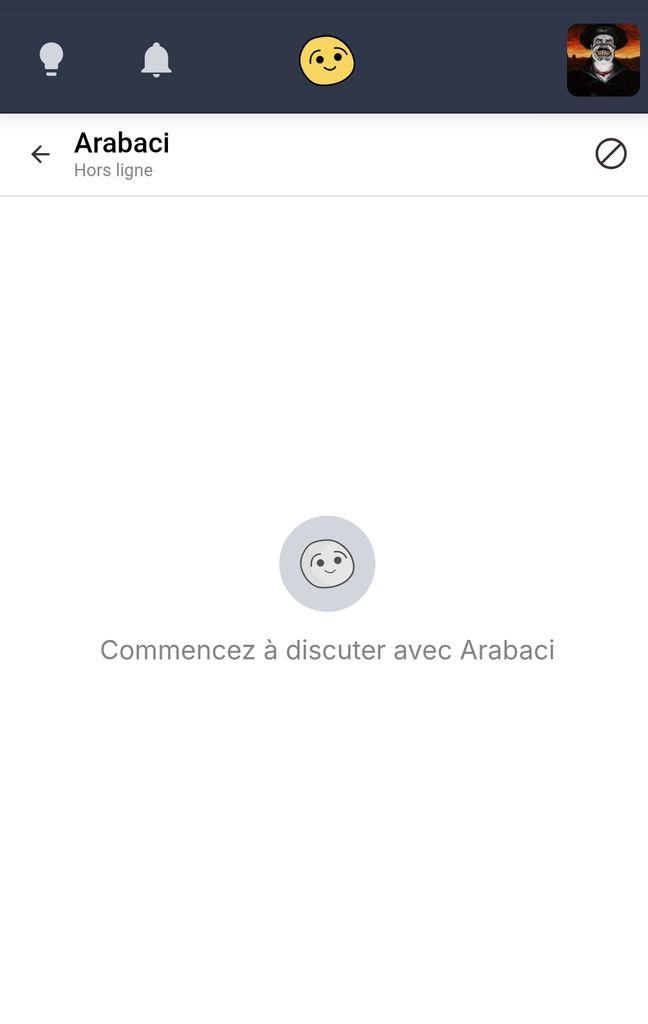Block Arabaci with the block icon
Image resolution: width=648 pixels, height=1024 pixels.
pos(610,154)
